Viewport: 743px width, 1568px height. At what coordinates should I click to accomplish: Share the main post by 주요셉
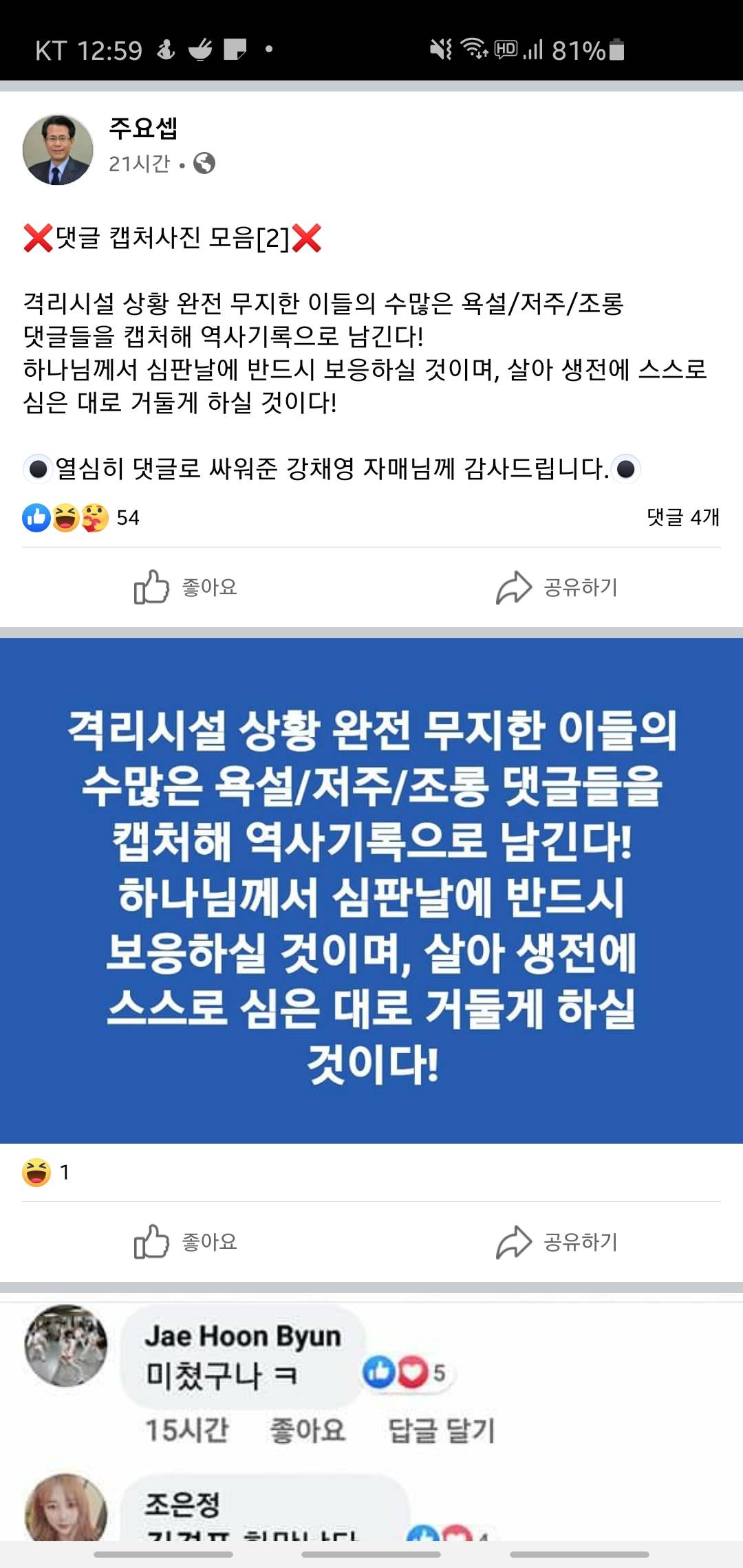pyautogui.click(x=557, y=587)
